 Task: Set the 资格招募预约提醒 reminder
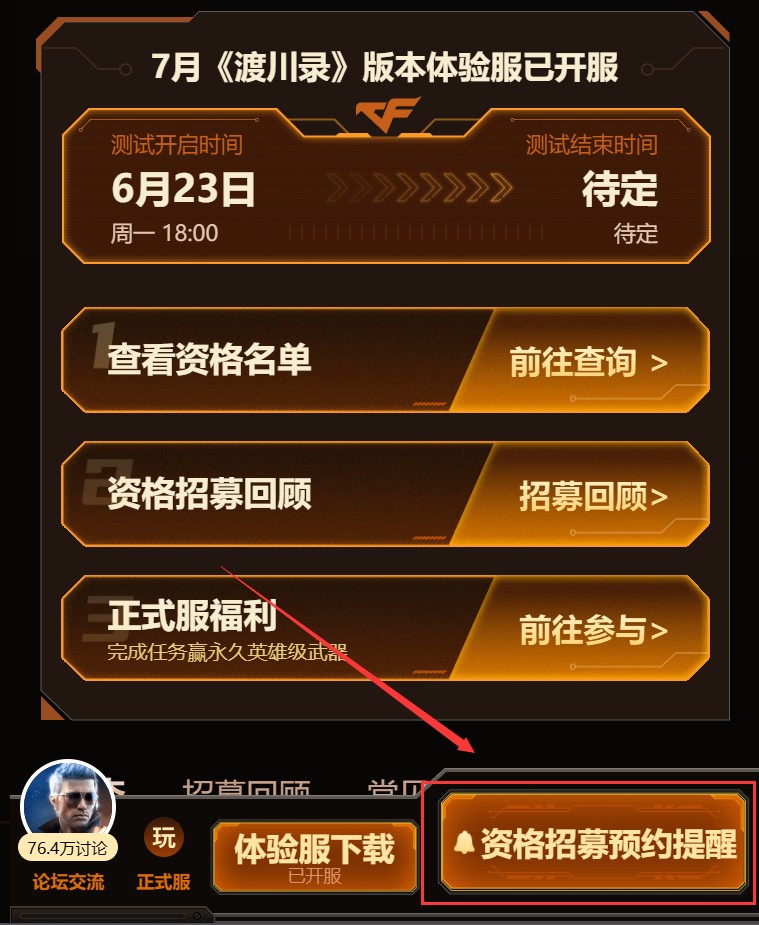pos(595,845)
